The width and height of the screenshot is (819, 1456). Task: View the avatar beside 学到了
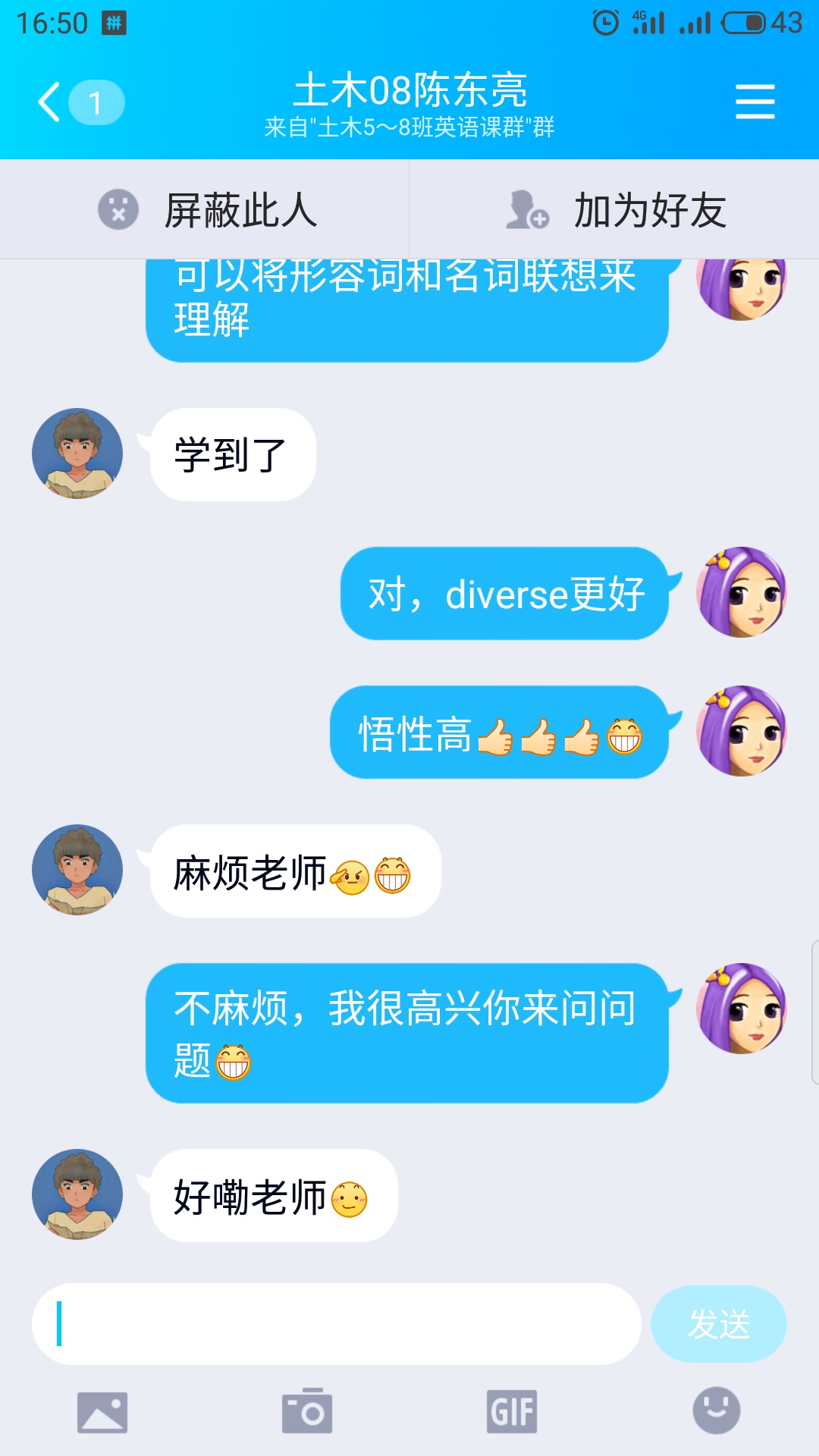77,453
